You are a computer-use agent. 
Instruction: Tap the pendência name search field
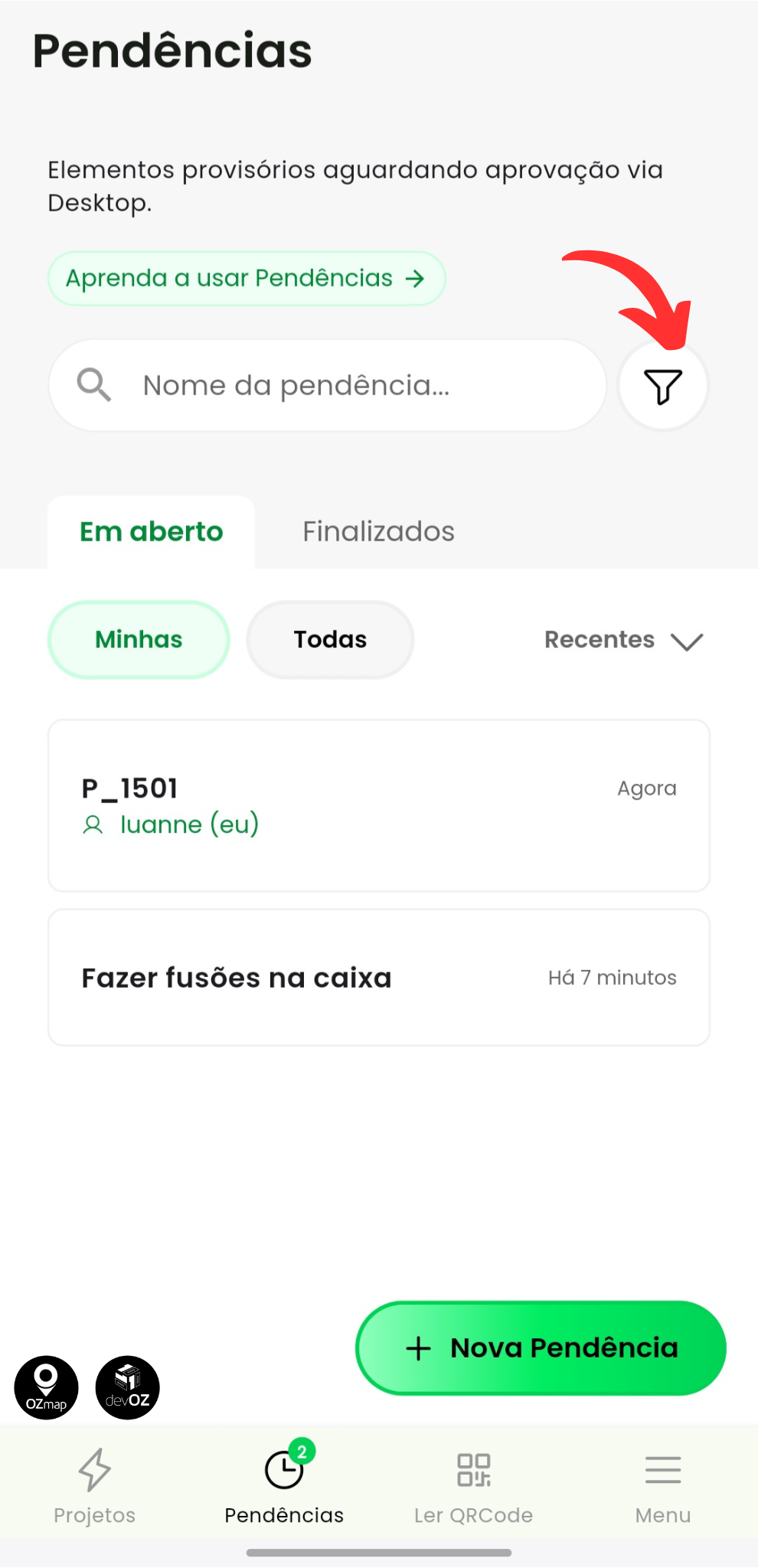point(329,386)
